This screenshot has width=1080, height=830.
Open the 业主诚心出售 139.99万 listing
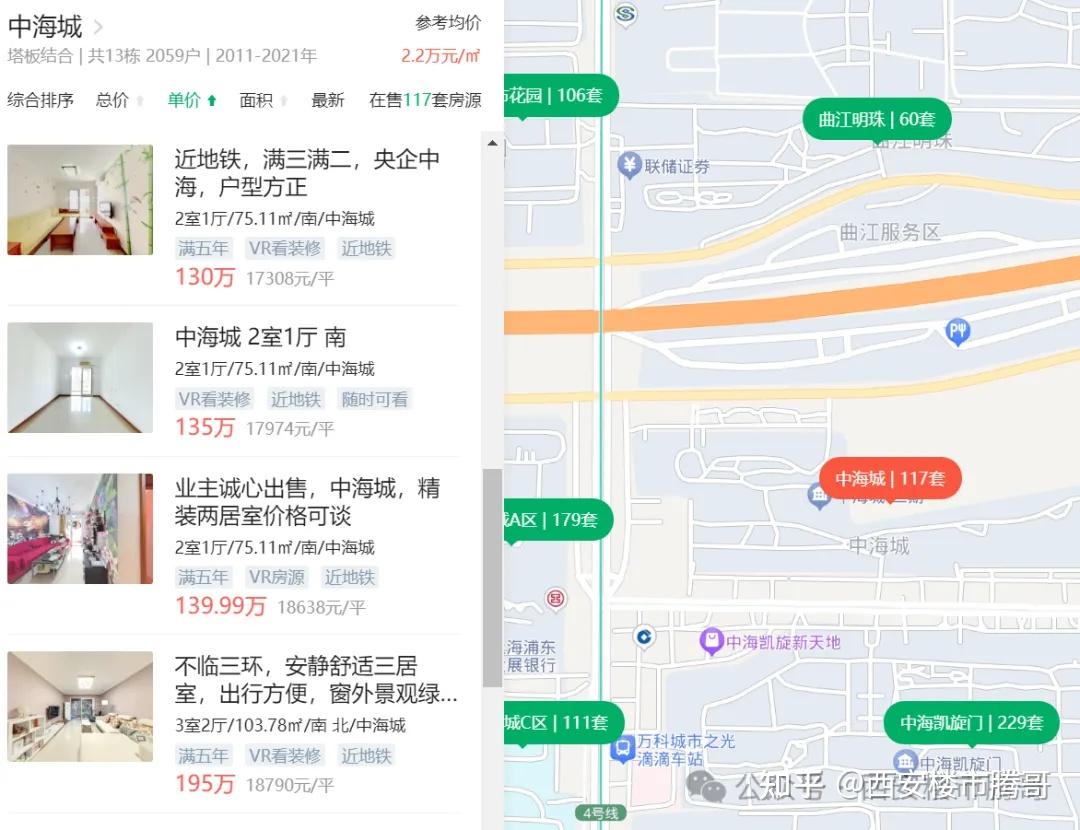[306, 502]
